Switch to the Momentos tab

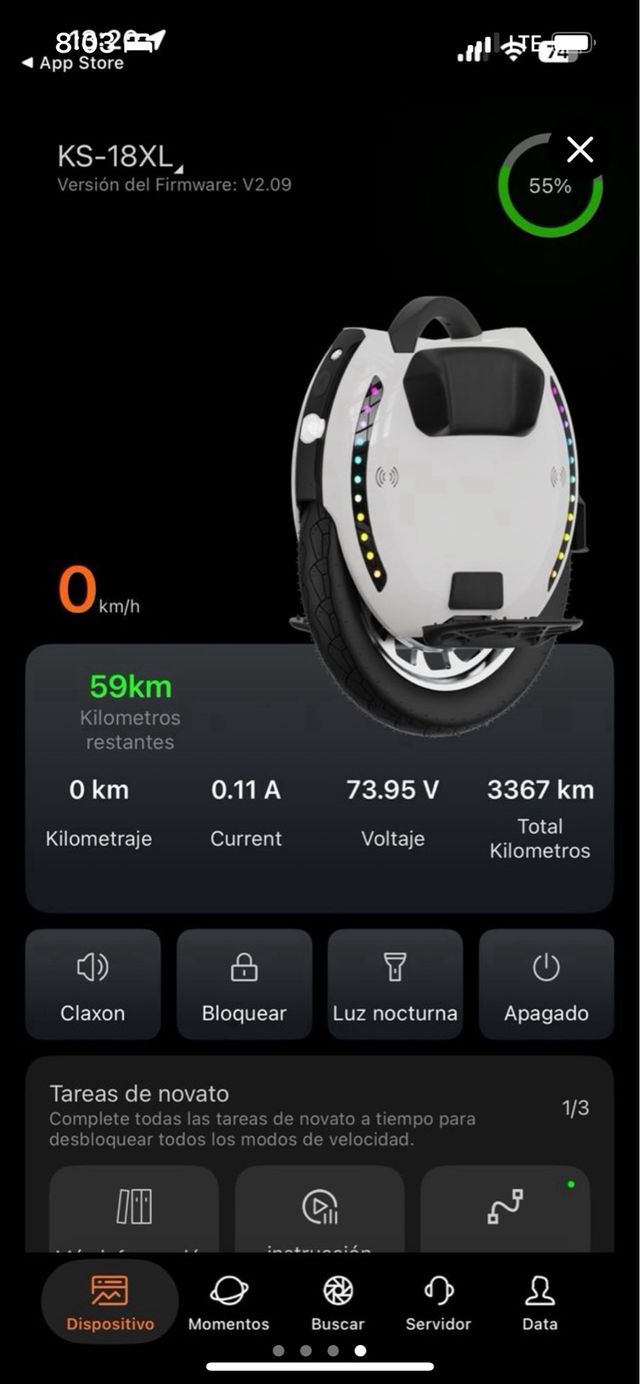[x=229, y=1302]
